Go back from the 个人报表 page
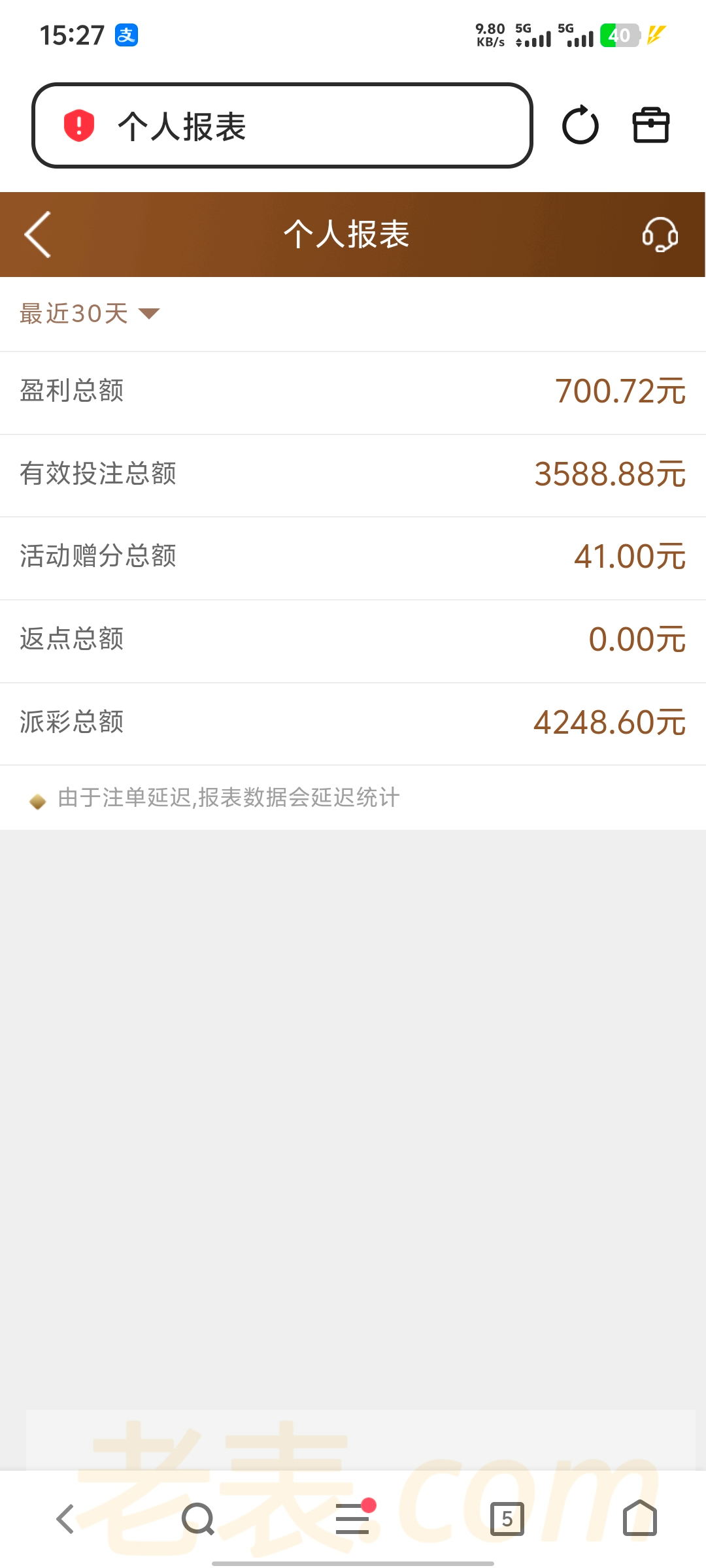 pos(38,235)
